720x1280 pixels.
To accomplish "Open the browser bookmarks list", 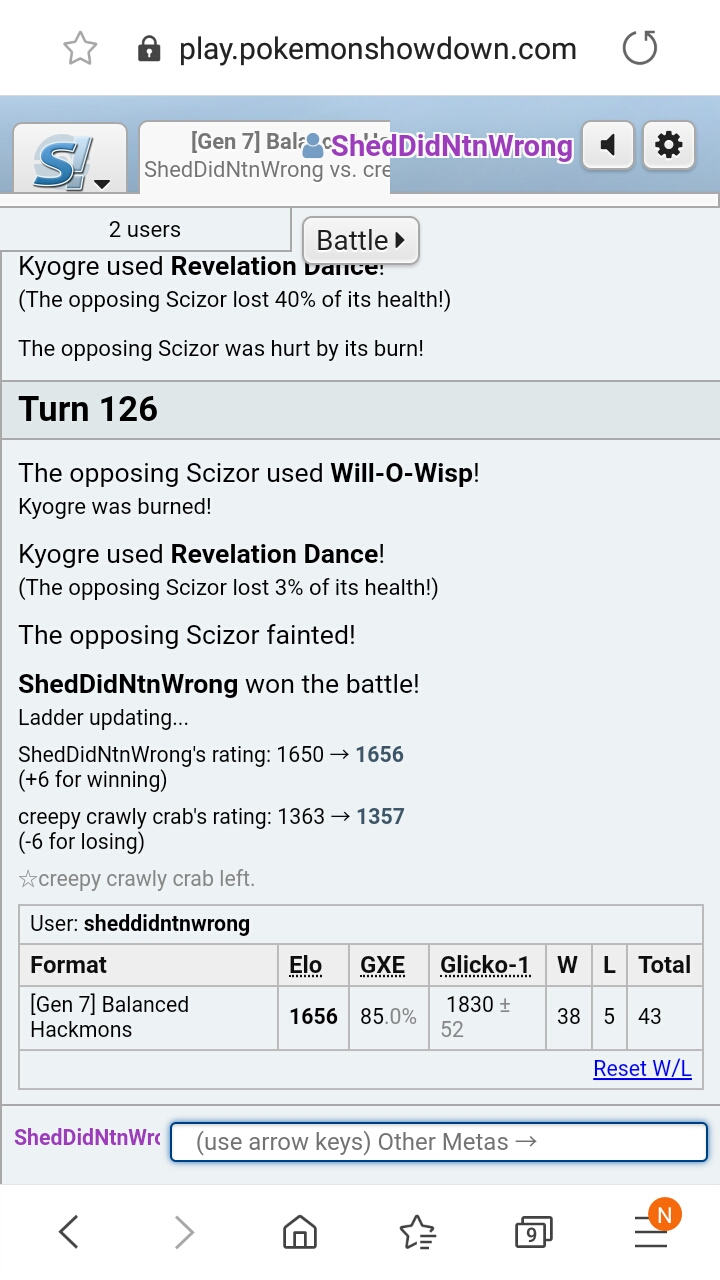I will (417, 1232).
